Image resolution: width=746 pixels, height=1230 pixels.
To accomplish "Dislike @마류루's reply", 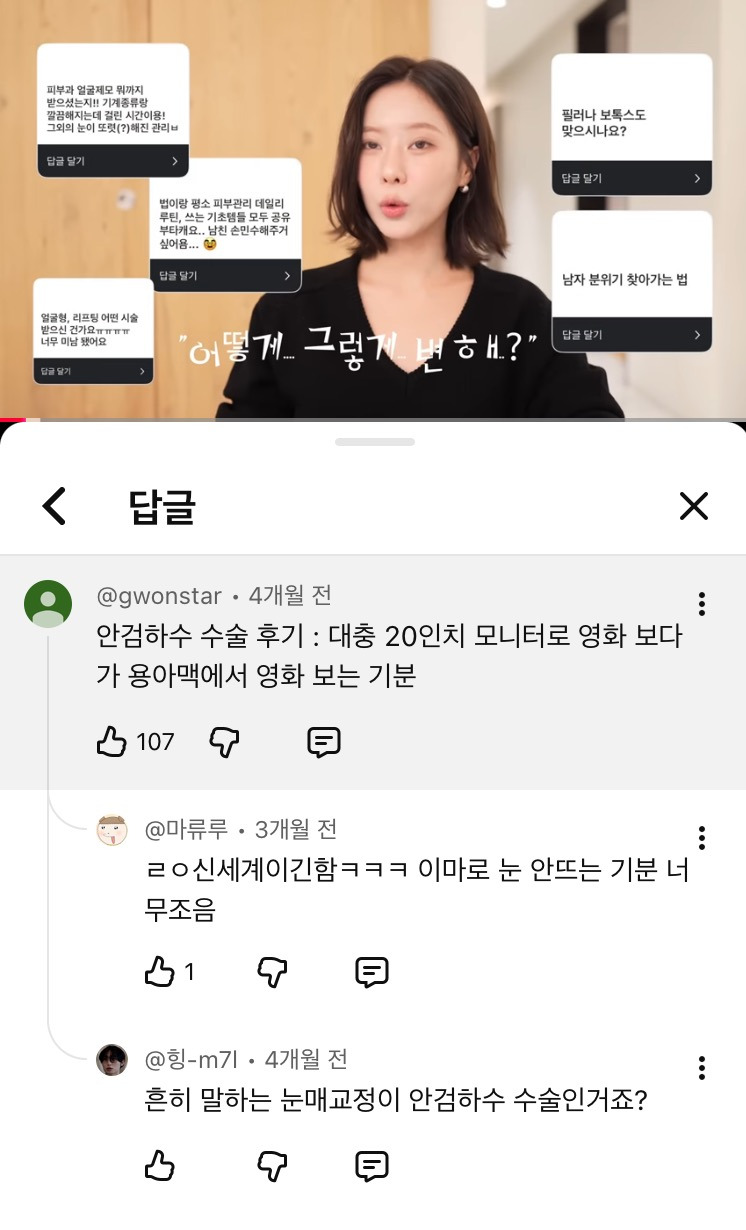I will click(273, 970).
